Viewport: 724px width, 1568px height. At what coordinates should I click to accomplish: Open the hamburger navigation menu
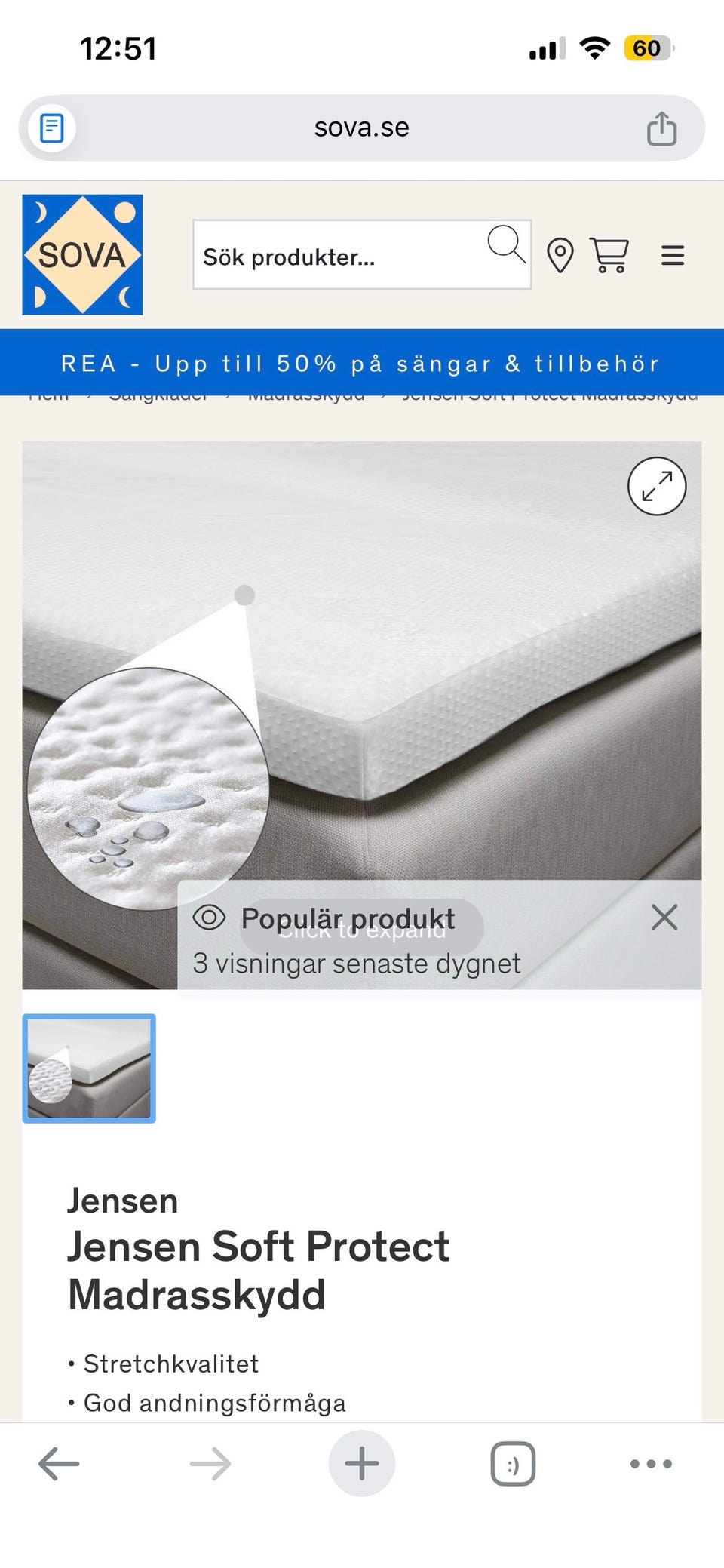pyautogui.click(x=672, y=255)
